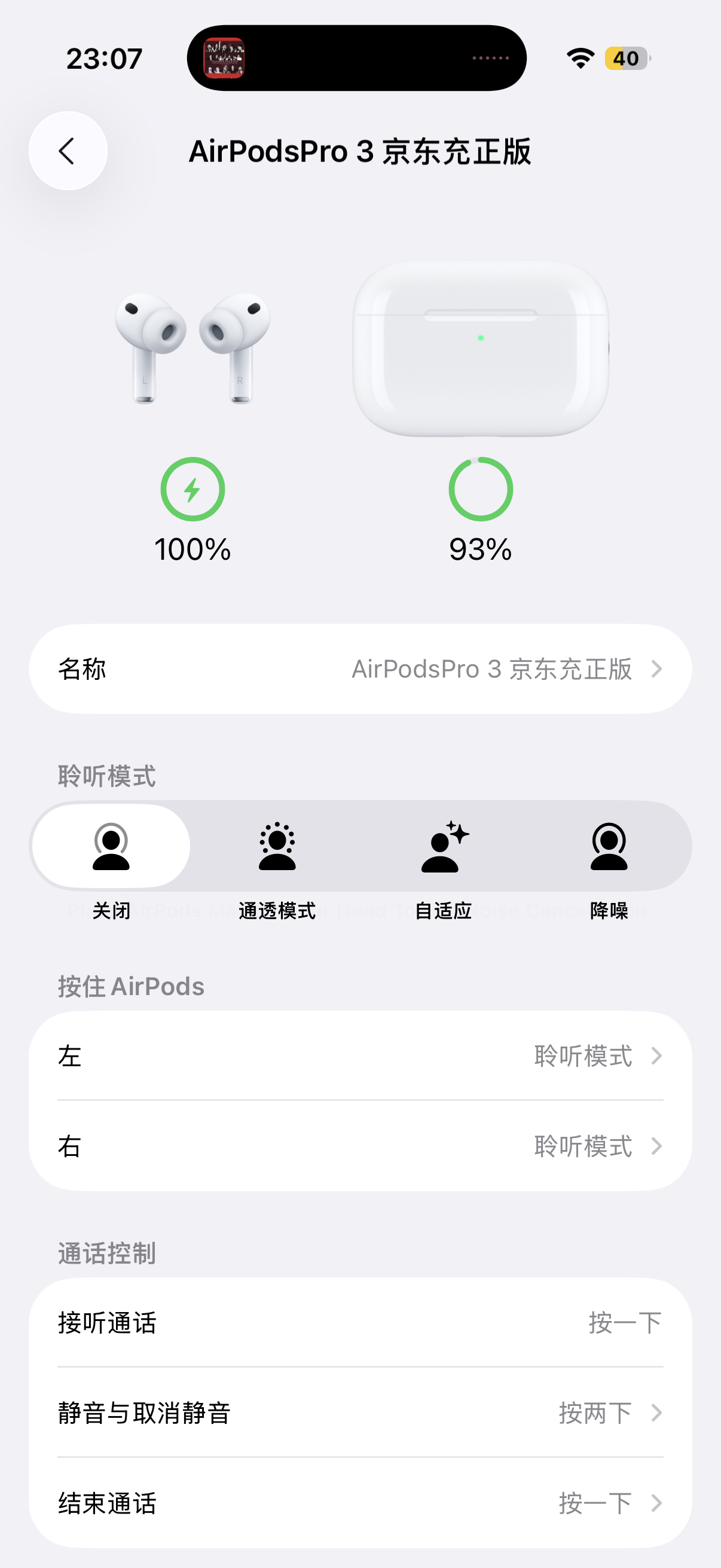
Task: Open the 静音与取消静音 call control setting
Action: [360, 1413]
